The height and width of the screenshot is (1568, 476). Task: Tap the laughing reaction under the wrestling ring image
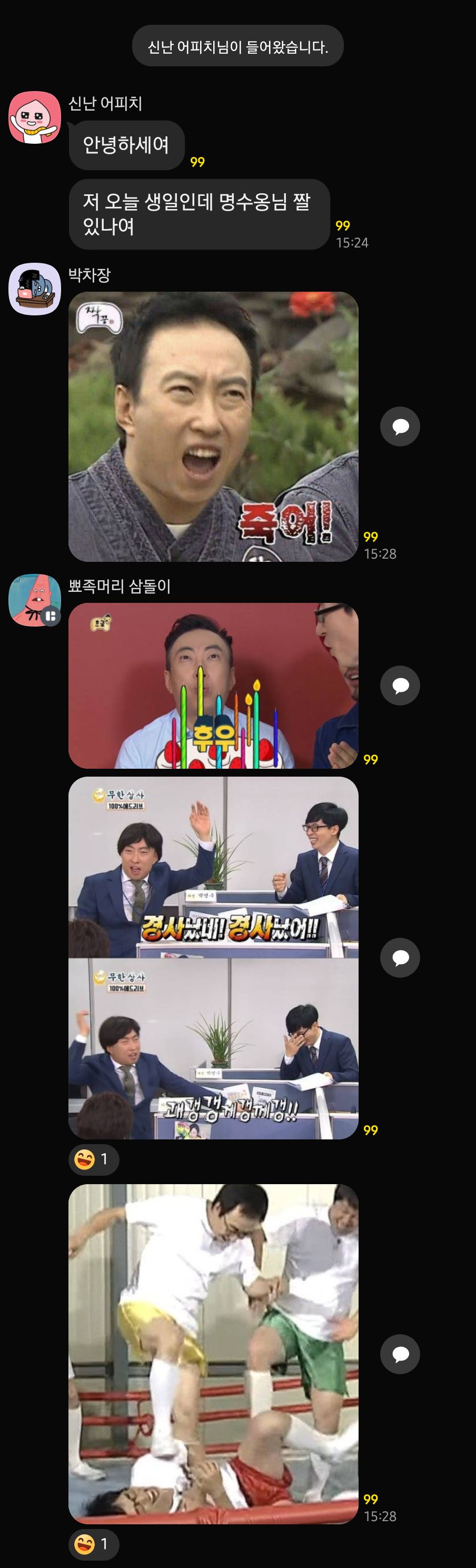click(93, 1544)
